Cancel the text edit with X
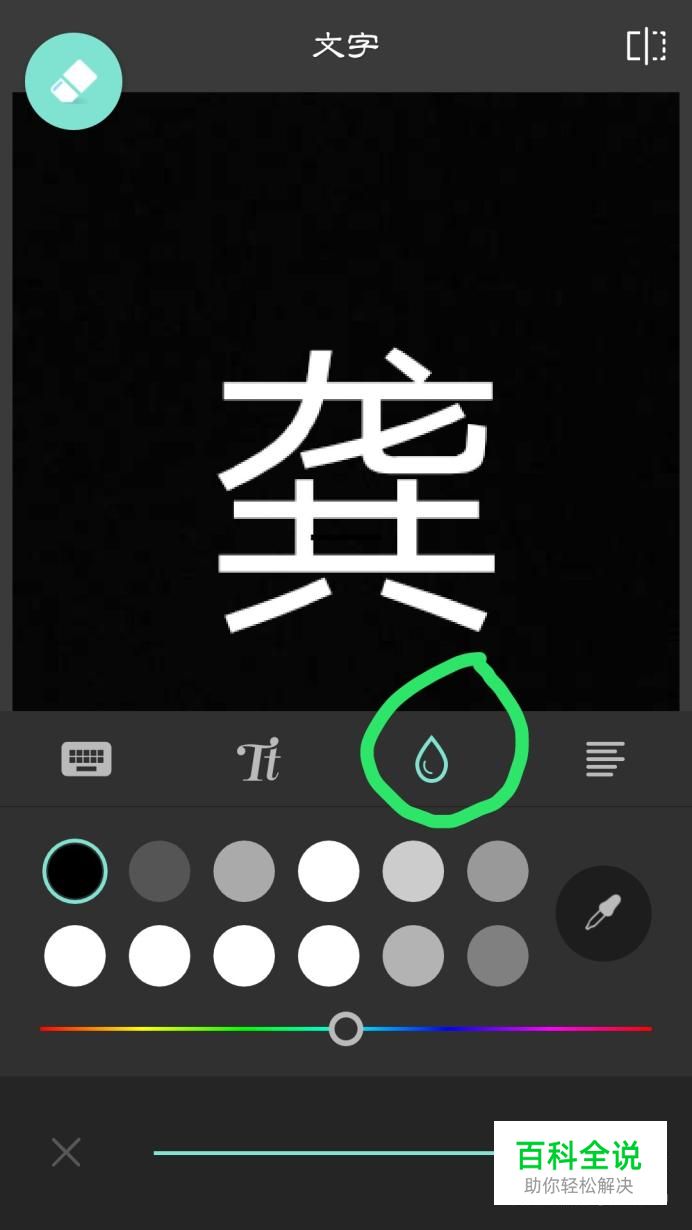Viewport: 692px width, 1230px height. coord(66,1153)
